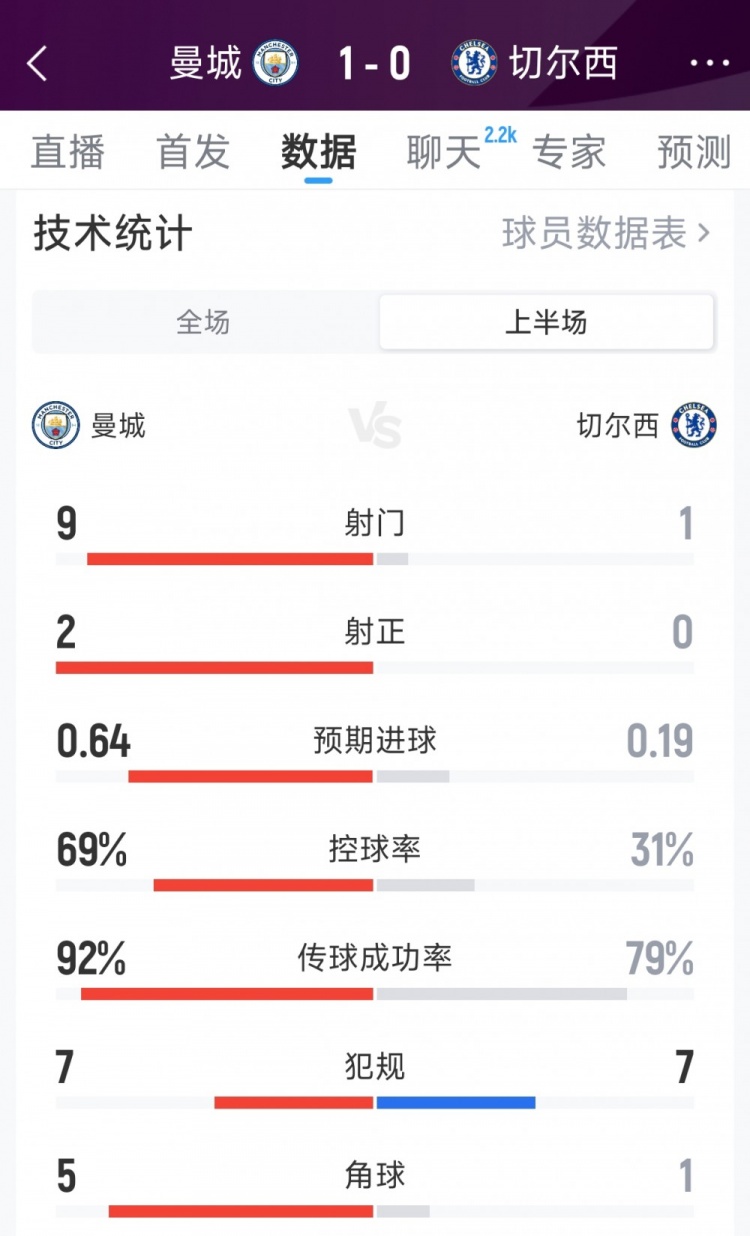
Task: Open the chat showing 2.2k messages
Action: click(442, 152)
